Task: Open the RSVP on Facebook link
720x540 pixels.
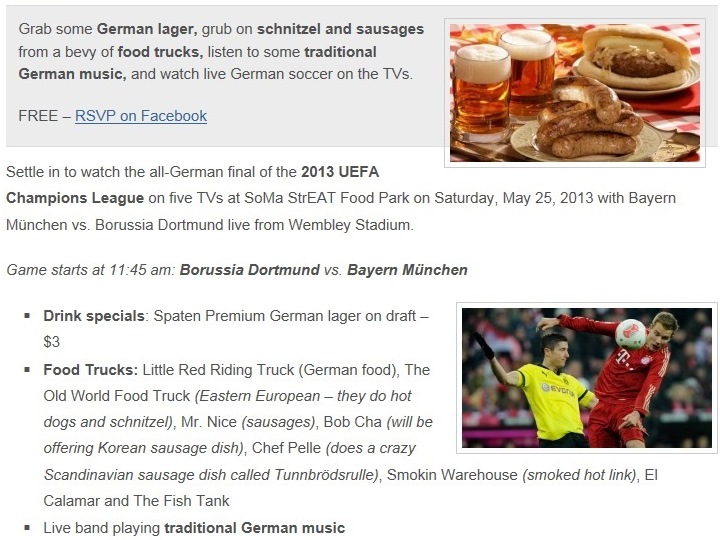Action: 141,116
